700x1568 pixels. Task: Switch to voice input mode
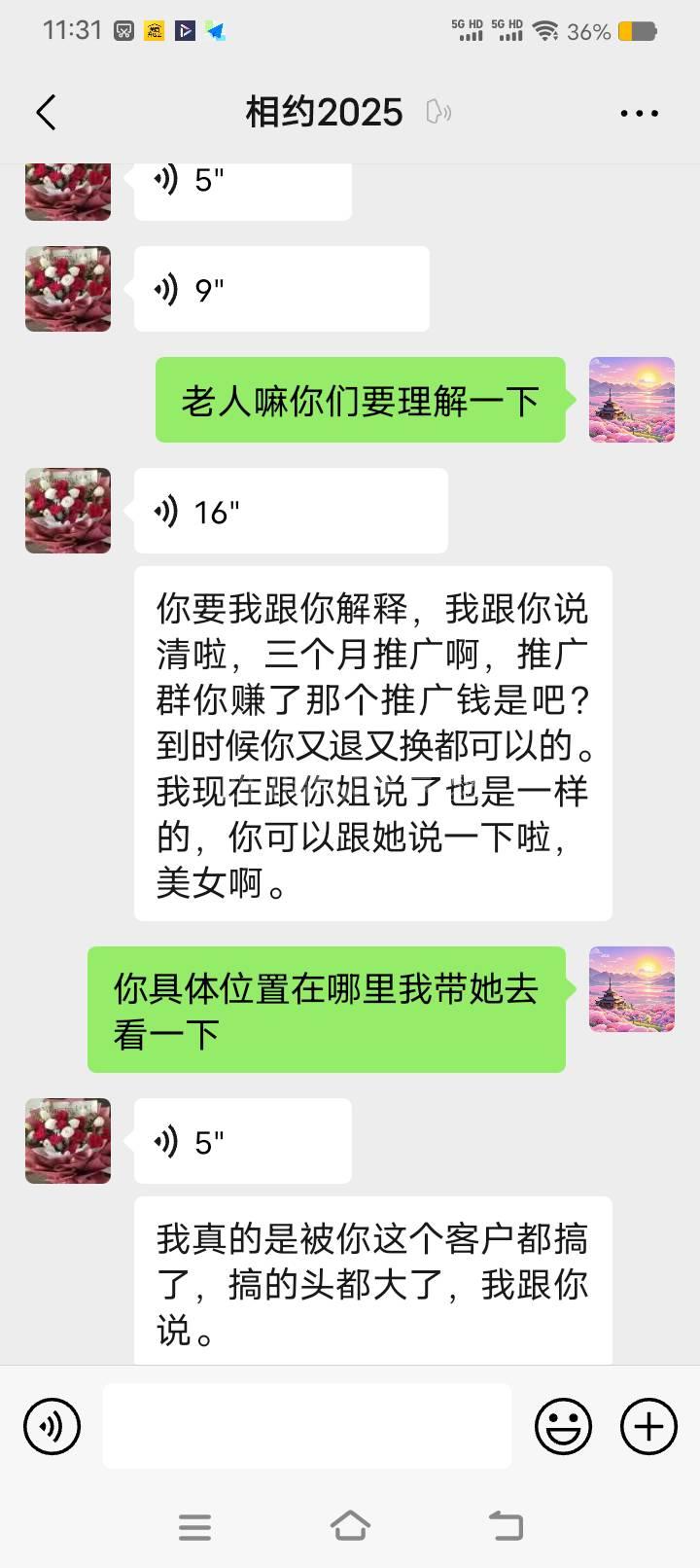(52, 1426)
